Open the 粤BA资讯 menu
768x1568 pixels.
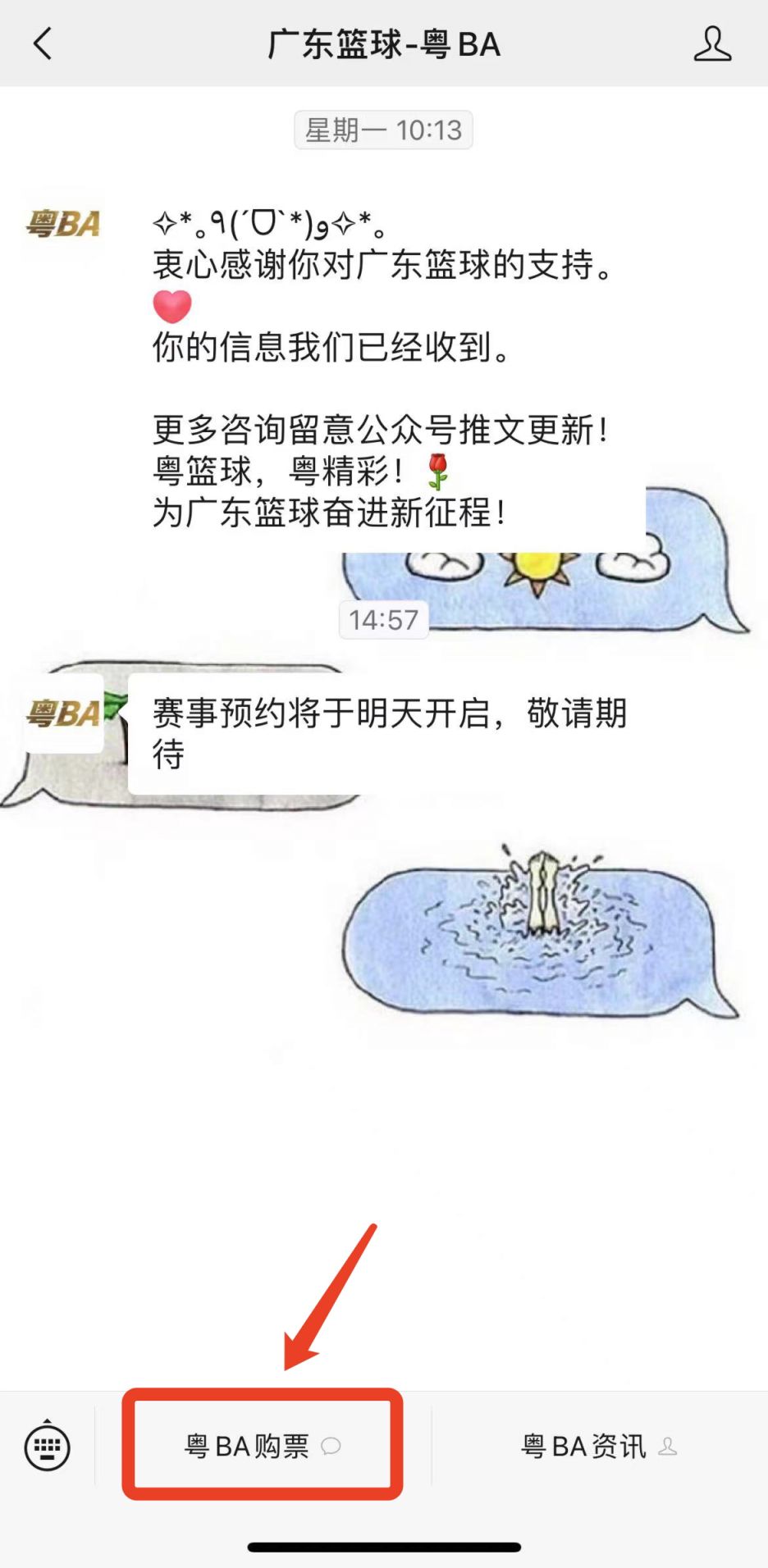[598, 1447]
